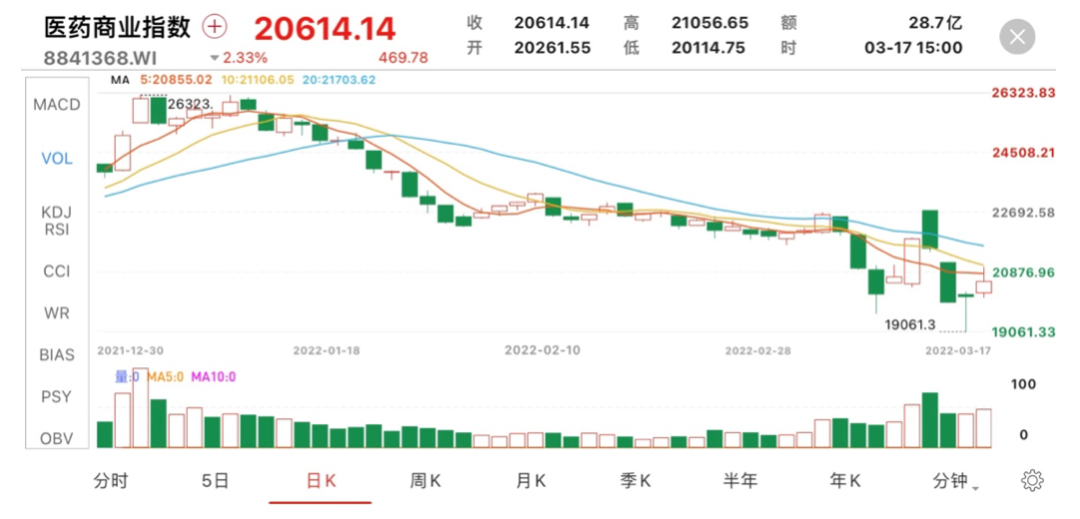Viewport: 1080px width, 519px height.
Task: Add 医药商业指数 to watchlist
Action: click(x=215, y=28)
